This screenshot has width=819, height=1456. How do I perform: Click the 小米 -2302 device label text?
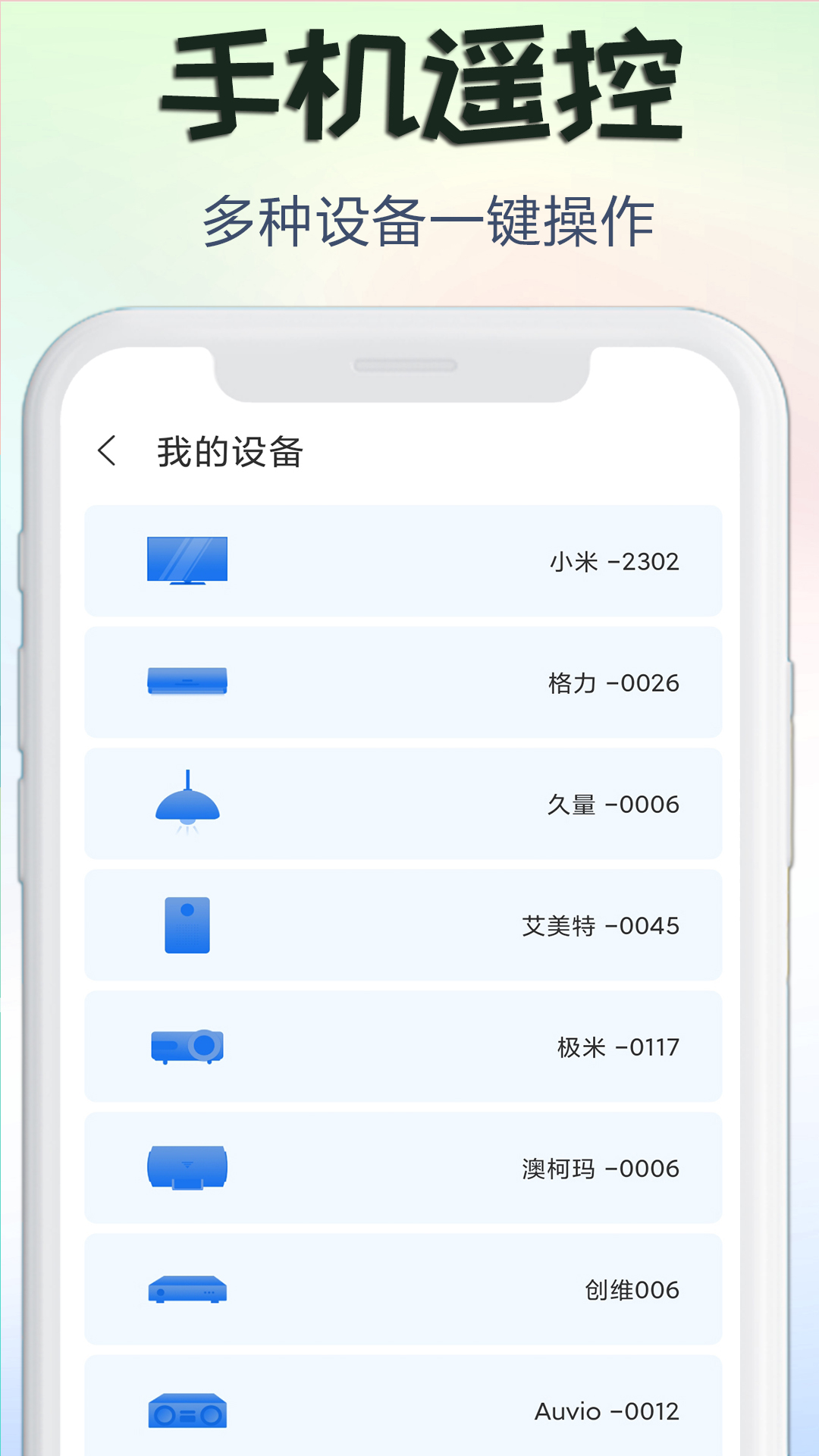614,561
